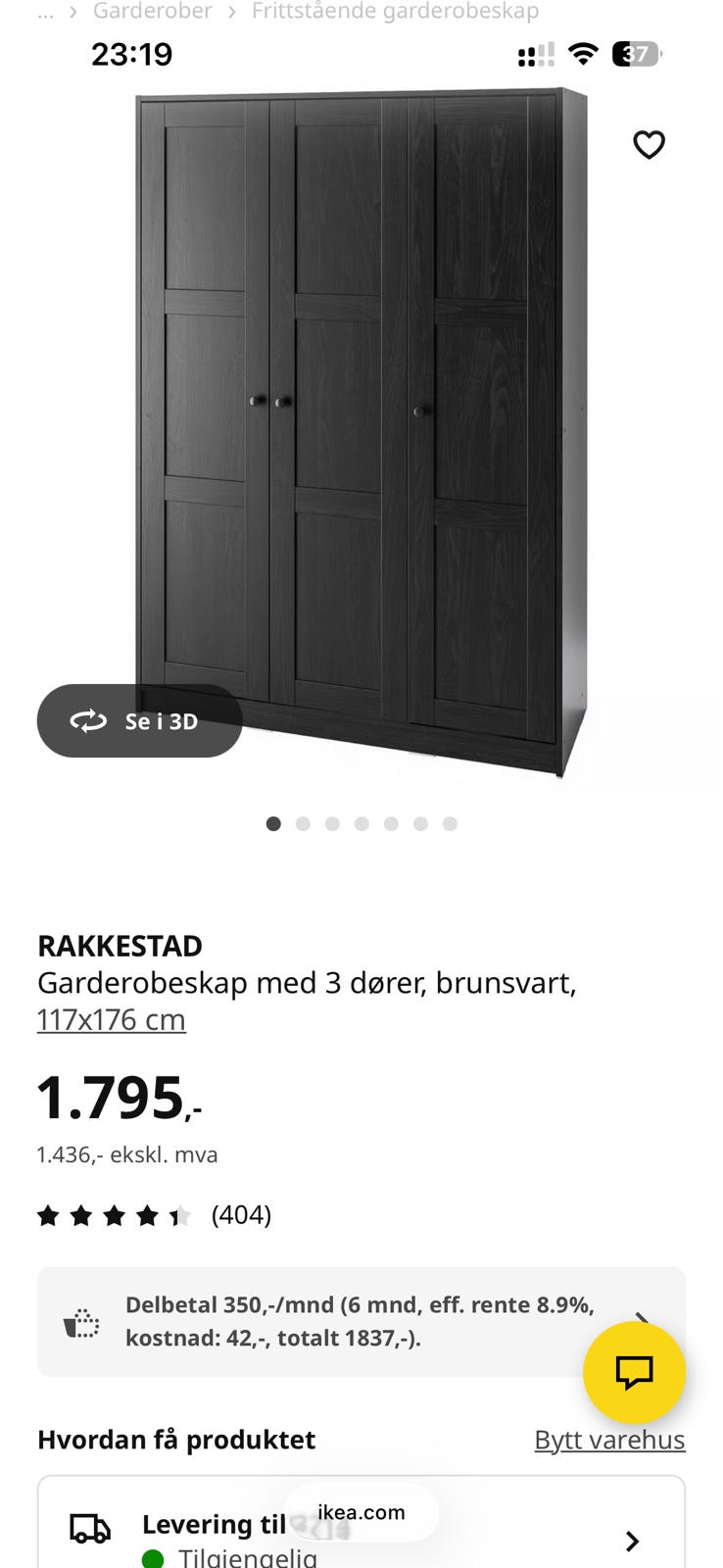Screen dimensions: 723x1568
Task: Open the breadcrumb overflow with the ellipsis
Action: tap(45, 12)
